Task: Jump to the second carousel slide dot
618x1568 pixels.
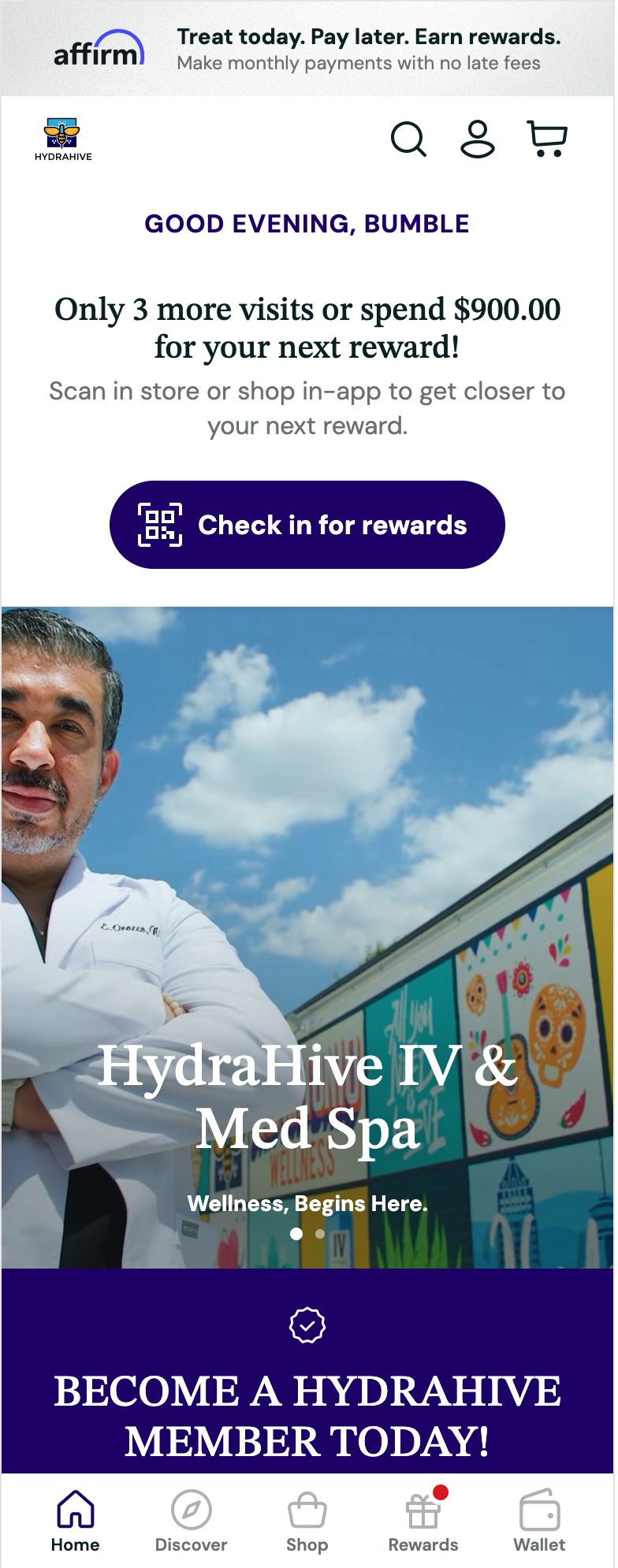Action: [x=320, y=1234]
